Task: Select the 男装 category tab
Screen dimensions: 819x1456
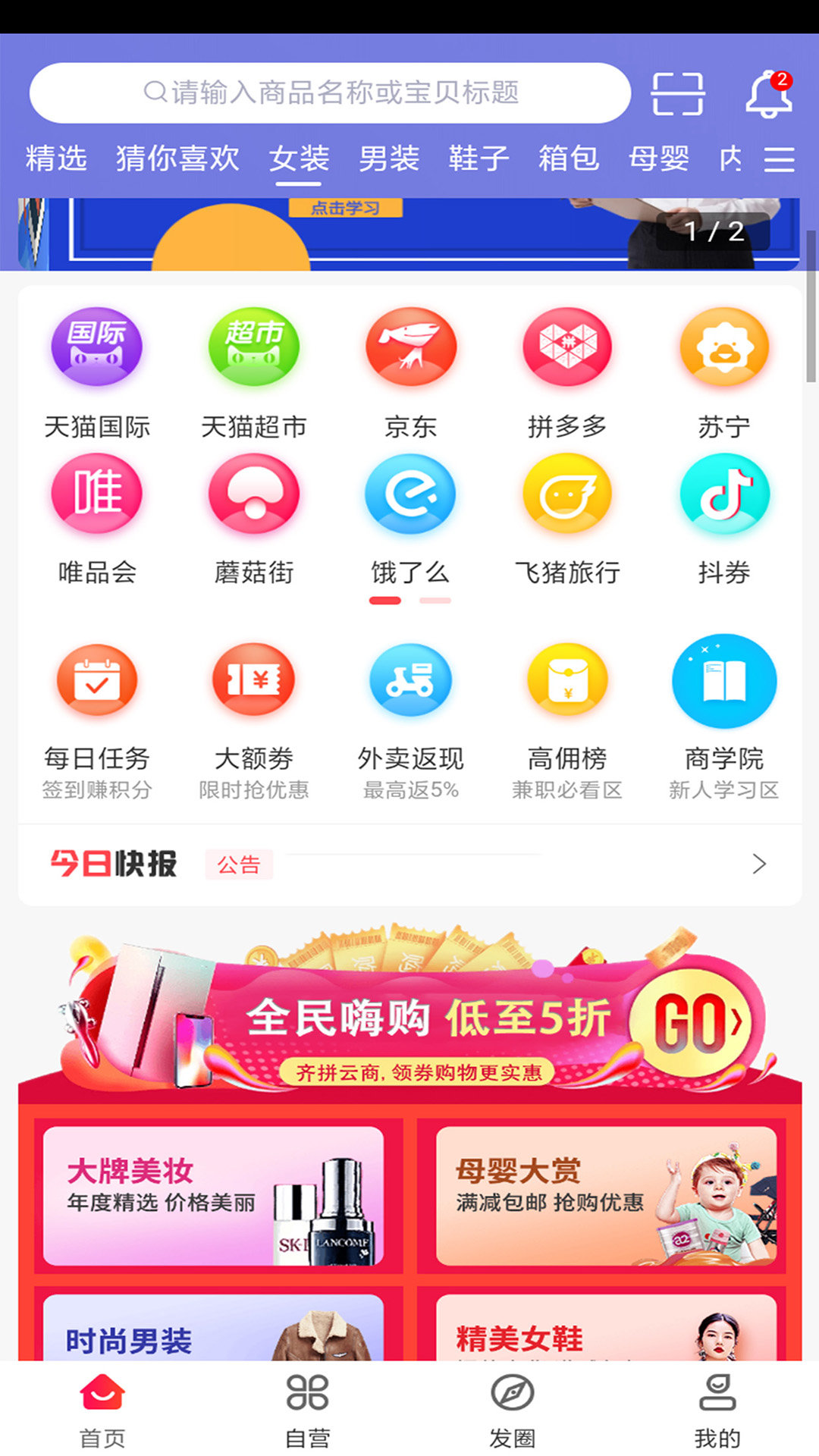Action: click(x=388, y=159)
